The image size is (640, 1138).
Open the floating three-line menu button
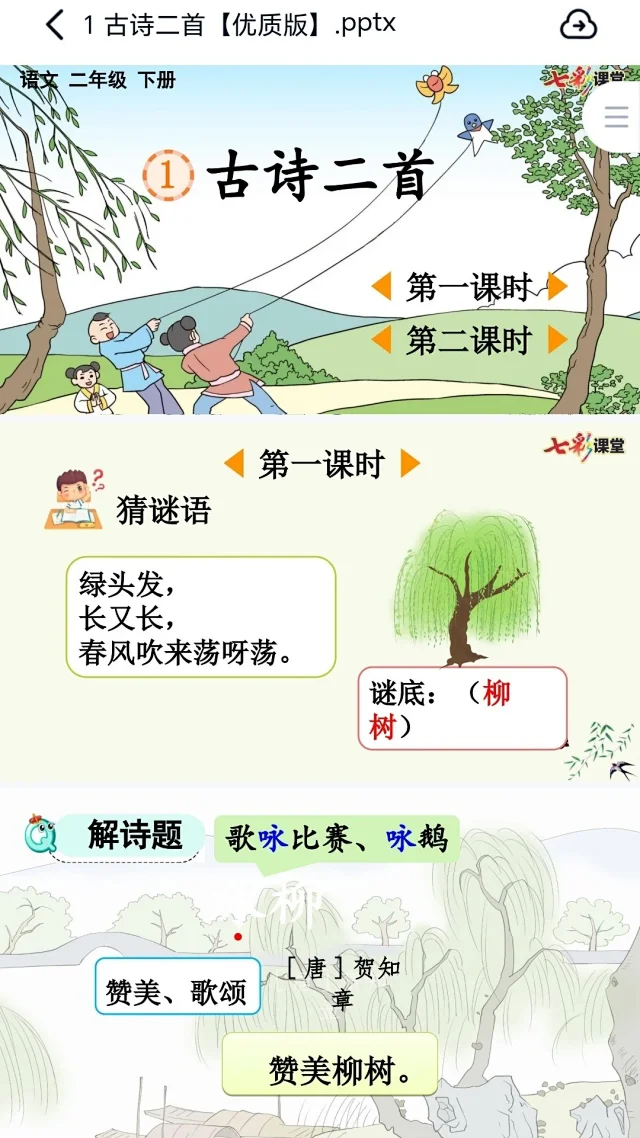616,116
